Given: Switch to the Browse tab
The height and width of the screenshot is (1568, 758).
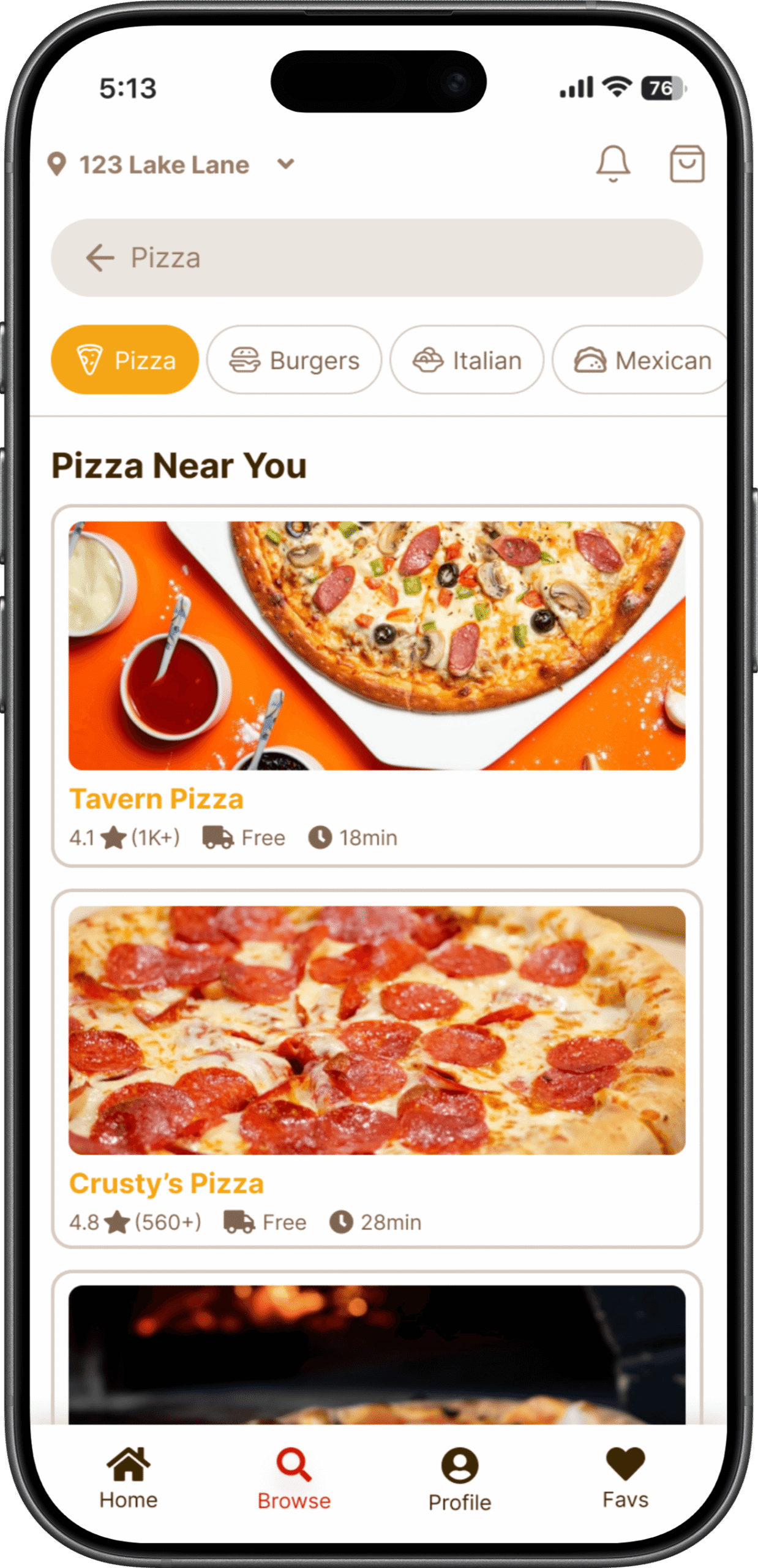Looking at the screenshot, I should 294,1479.
